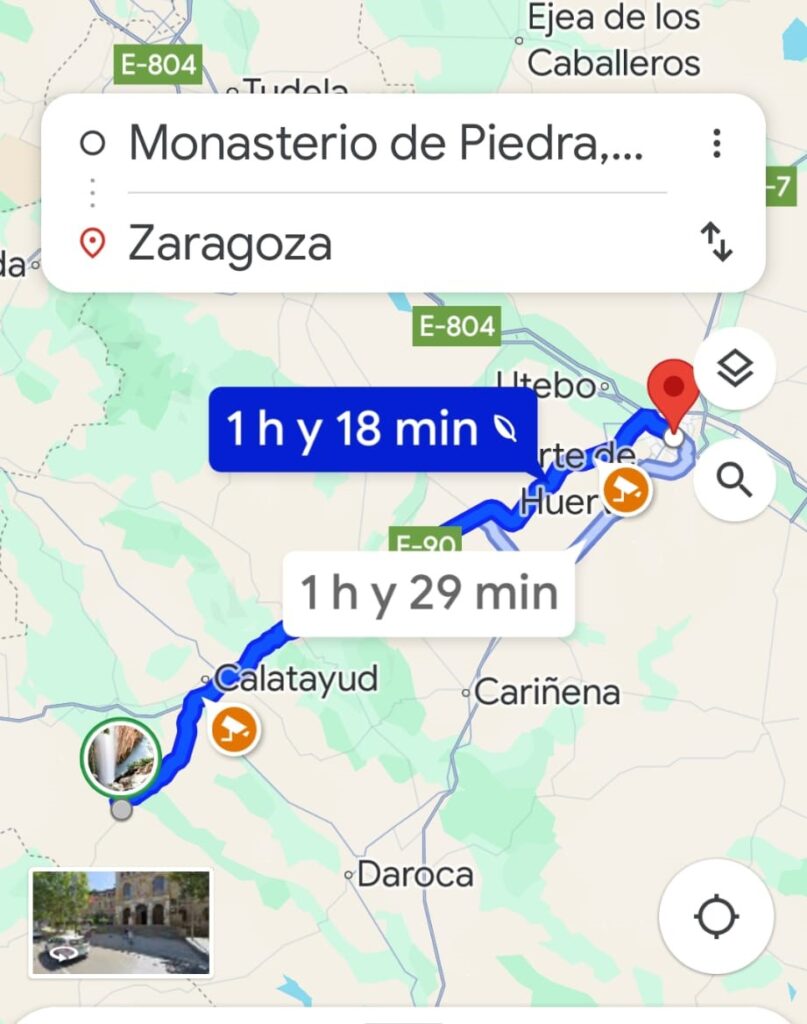Center map on my location
This screenshot has width=807, height=1024.
[716, 917]
